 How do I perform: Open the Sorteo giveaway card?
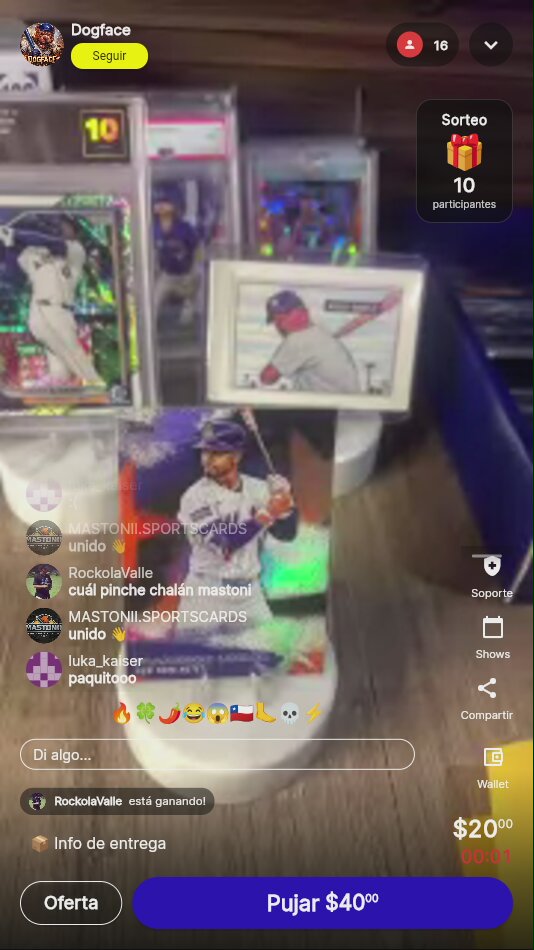tap(464, 161)
